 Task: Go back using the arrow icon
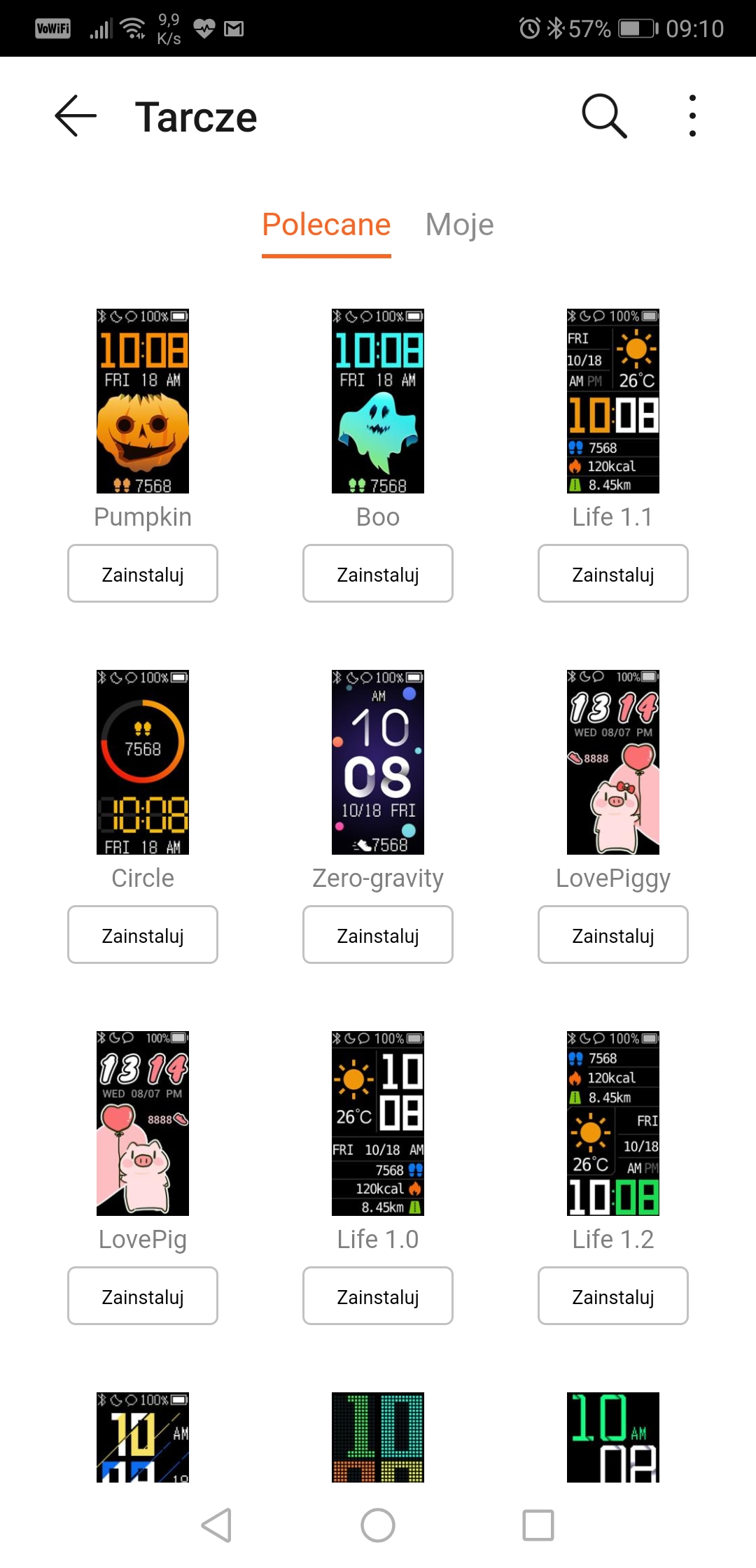pyautogui.click(x=76, y=115)
